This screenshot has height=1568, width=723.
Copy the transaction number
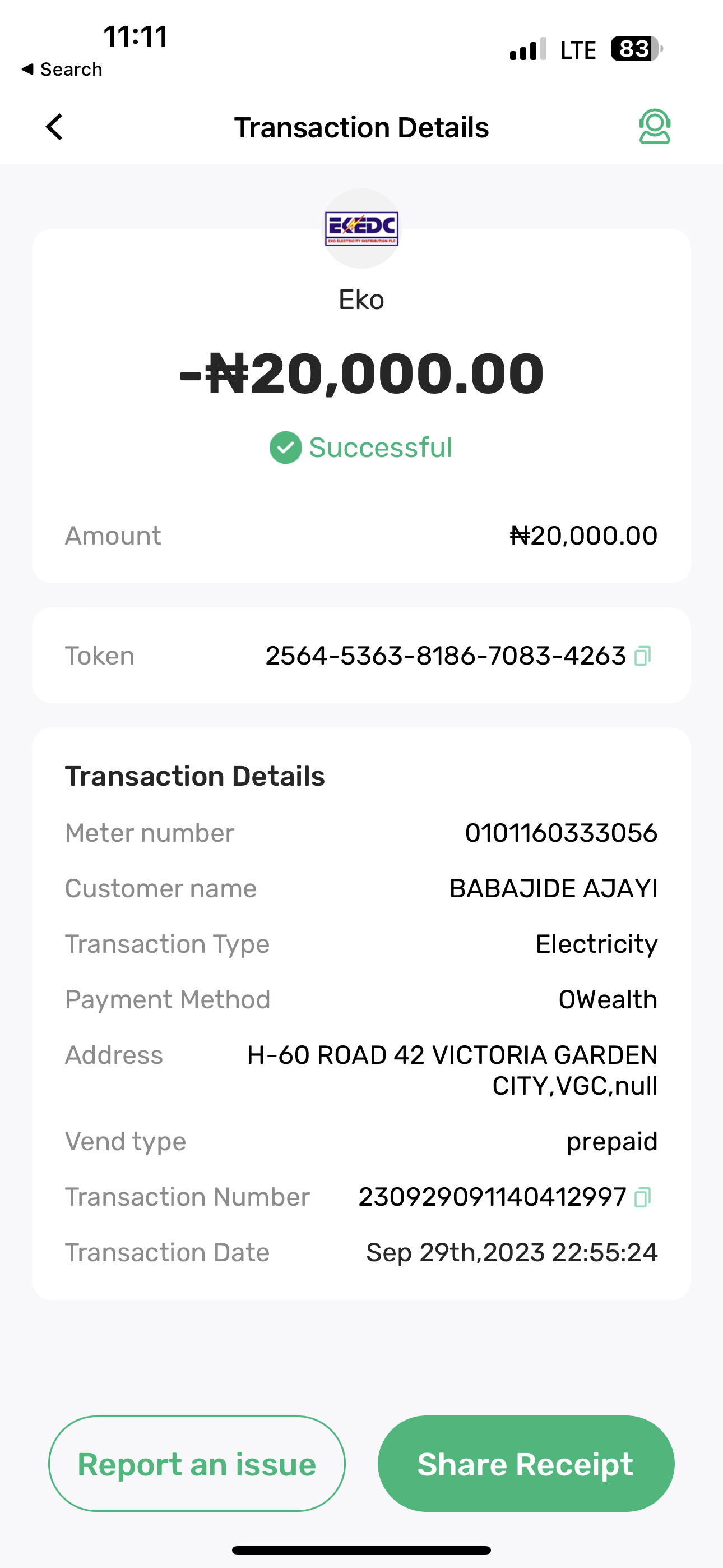coord(643,1197)
